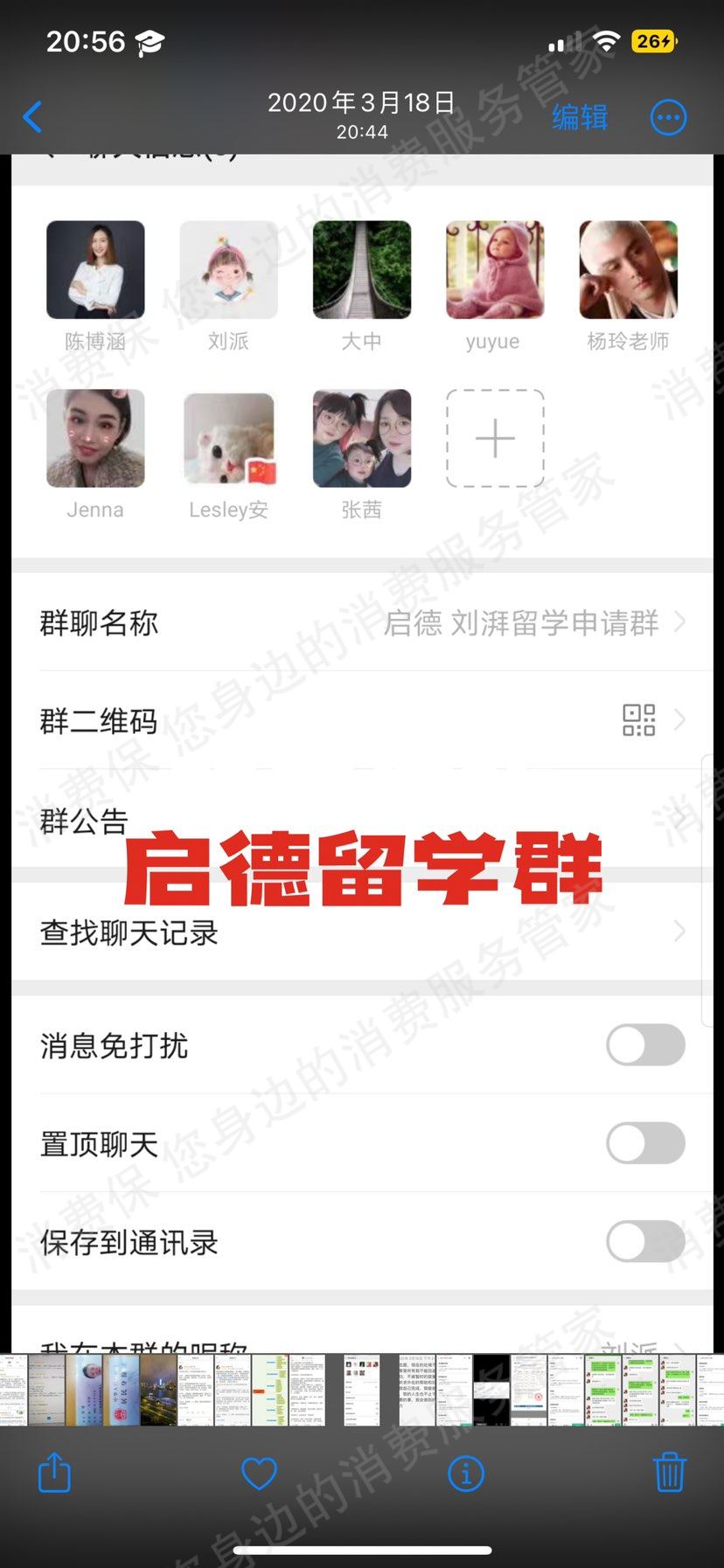The width and height of the screenshot is (724, 1568).
Task: Share this photo
Action: click(x=54, y=1472)
